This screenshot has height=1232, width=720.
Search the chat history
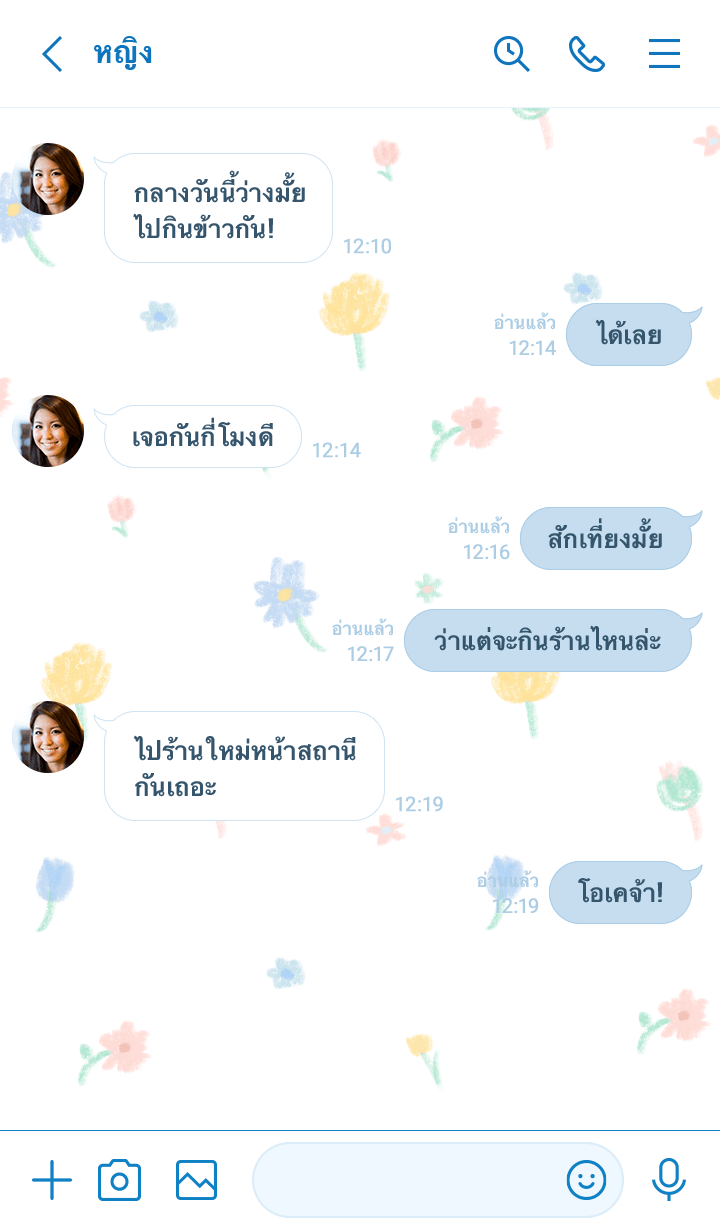[511, 54]
